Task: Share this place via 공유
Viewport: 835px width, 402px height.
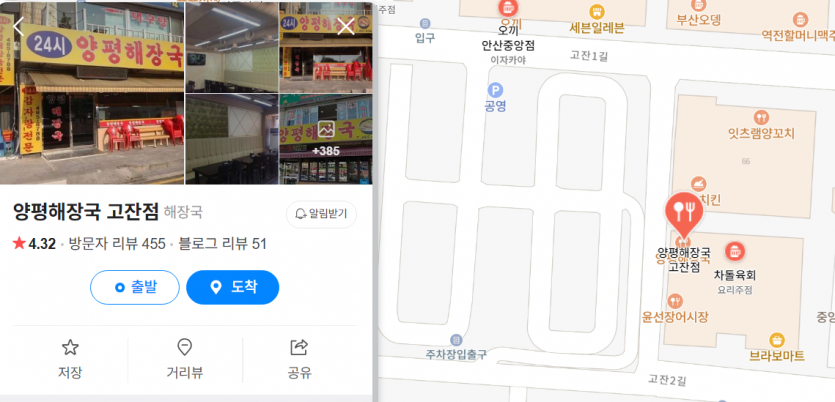Action: click(x=298, y=359)
